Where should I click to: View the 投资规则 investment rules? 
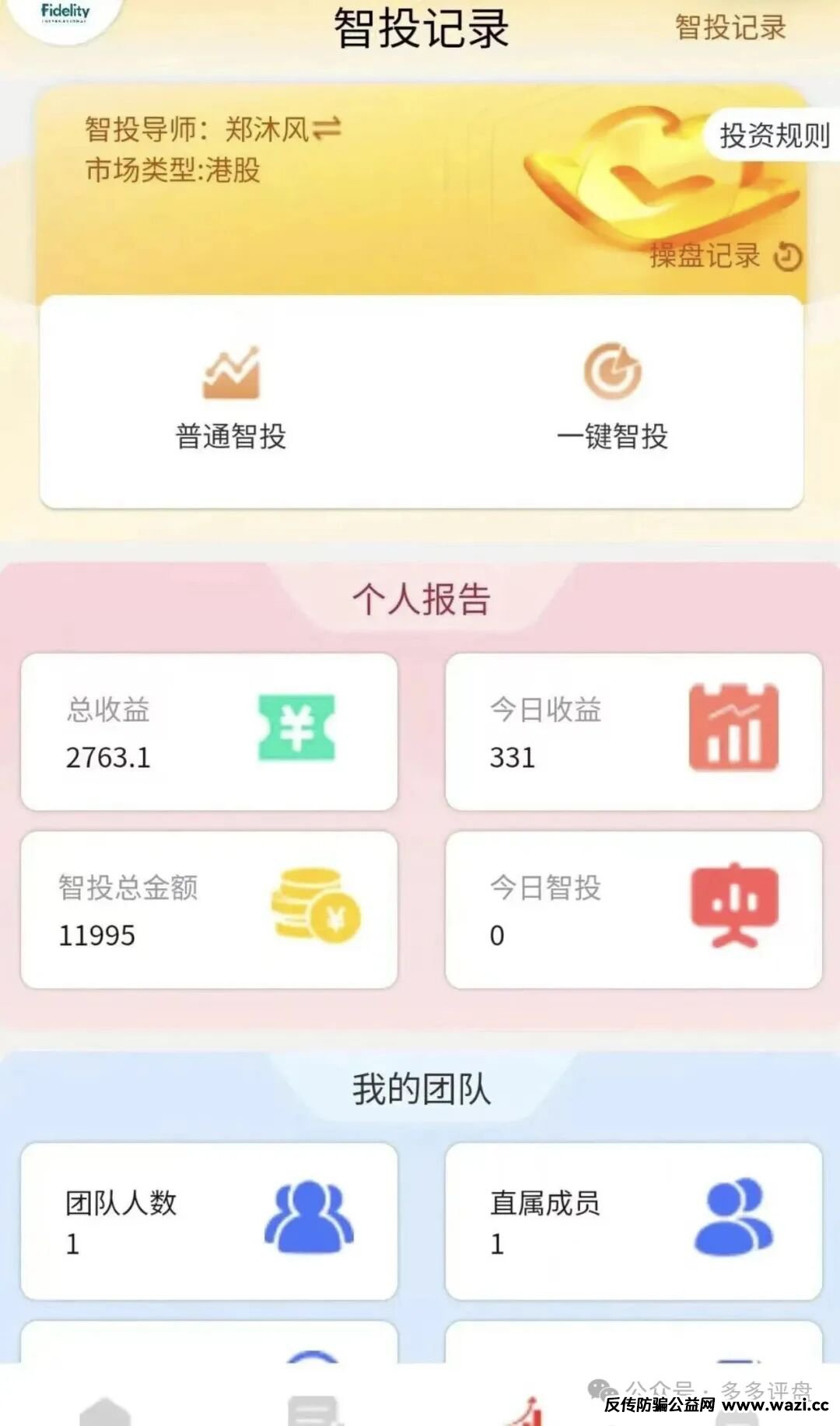(774, 135)
